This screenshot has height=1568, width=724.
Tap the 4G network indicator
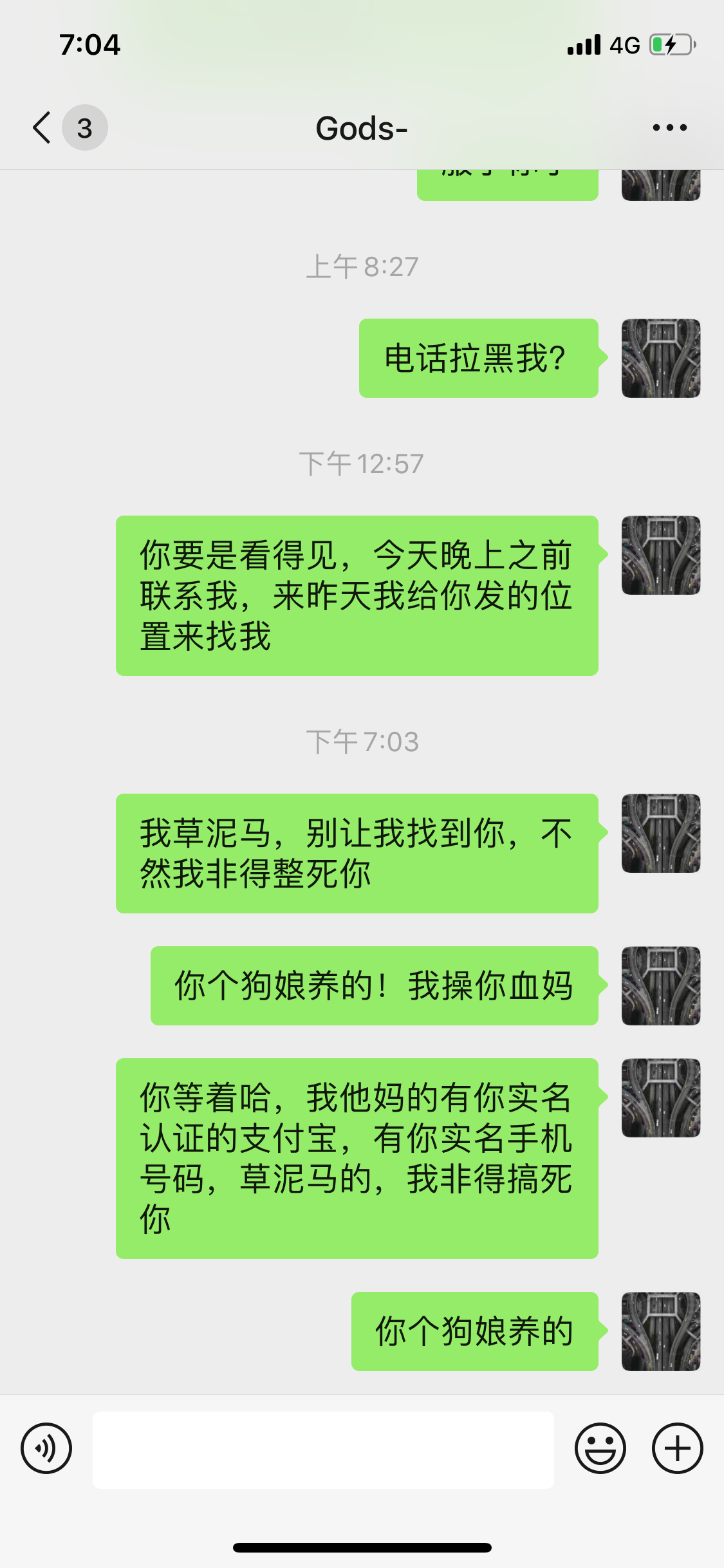click(x=623, y=44)
